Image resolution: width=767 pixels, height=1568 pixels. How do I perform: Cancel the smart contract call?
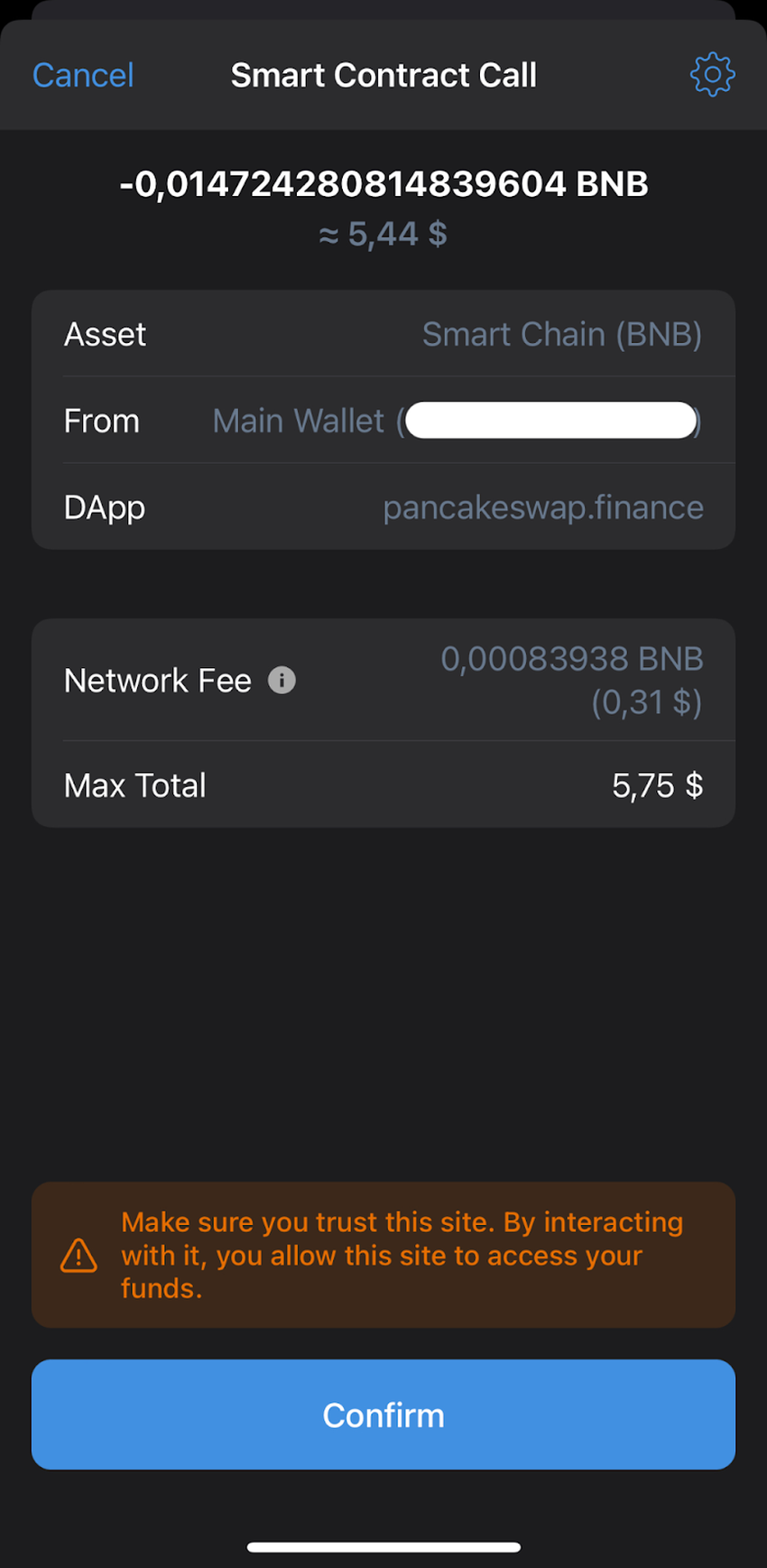click(x=83, y=75)
